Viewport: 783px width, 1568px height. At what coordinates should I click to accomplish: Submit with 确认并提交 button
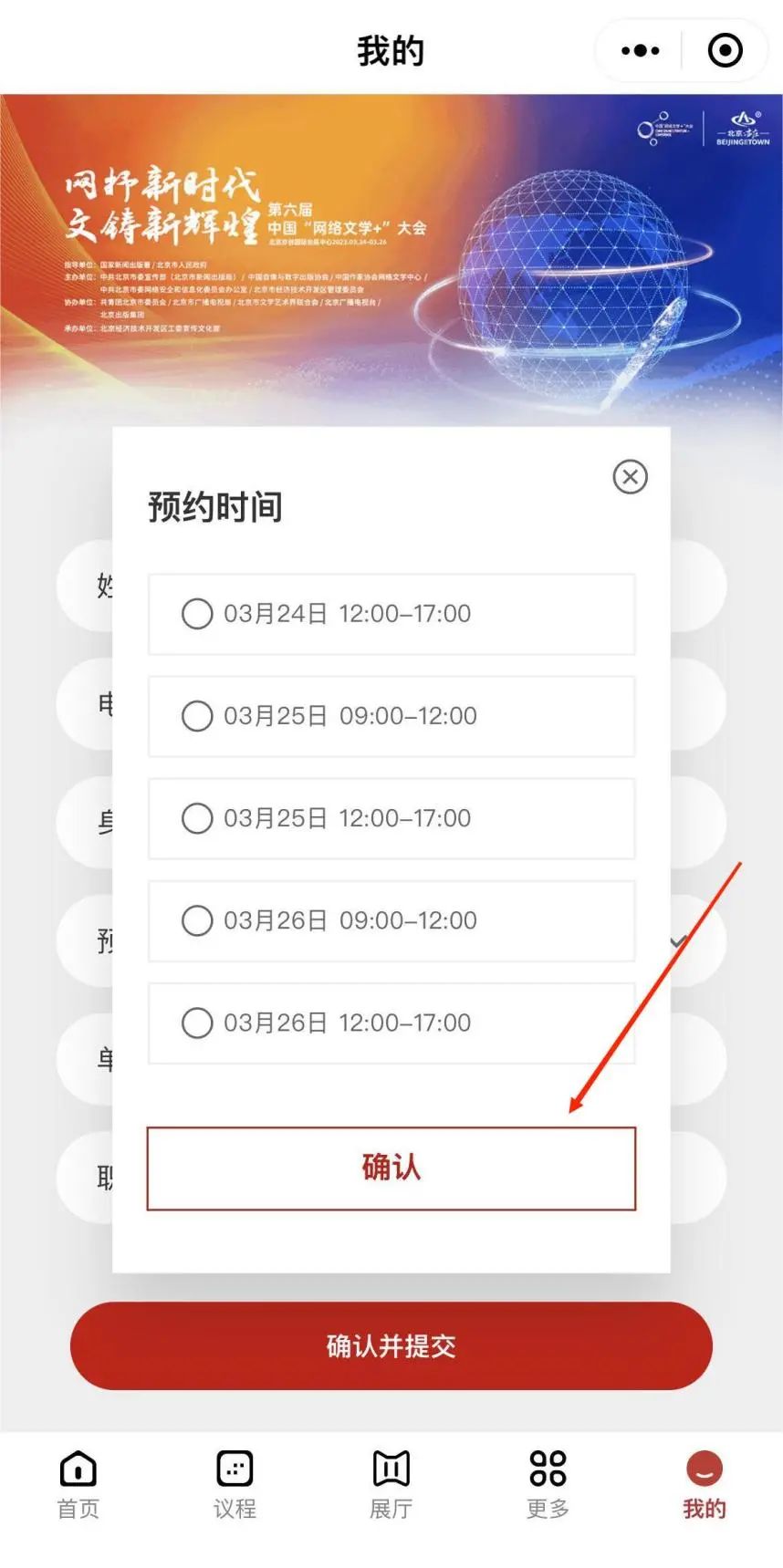coord(391,1345)
